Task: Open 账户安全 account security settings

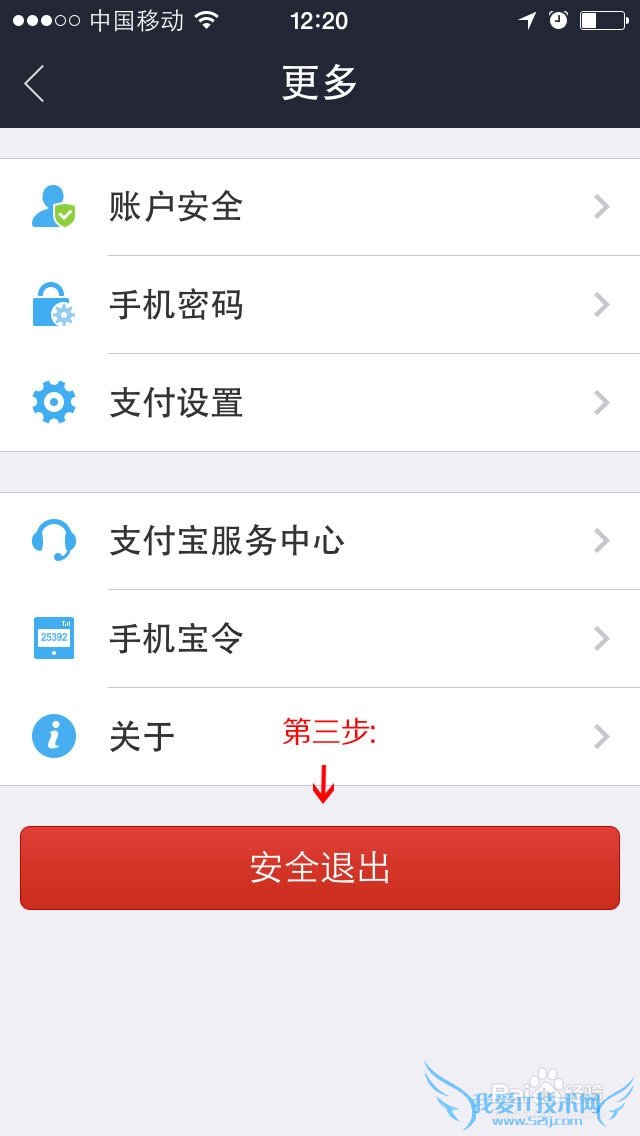Action: coord(320,207)
